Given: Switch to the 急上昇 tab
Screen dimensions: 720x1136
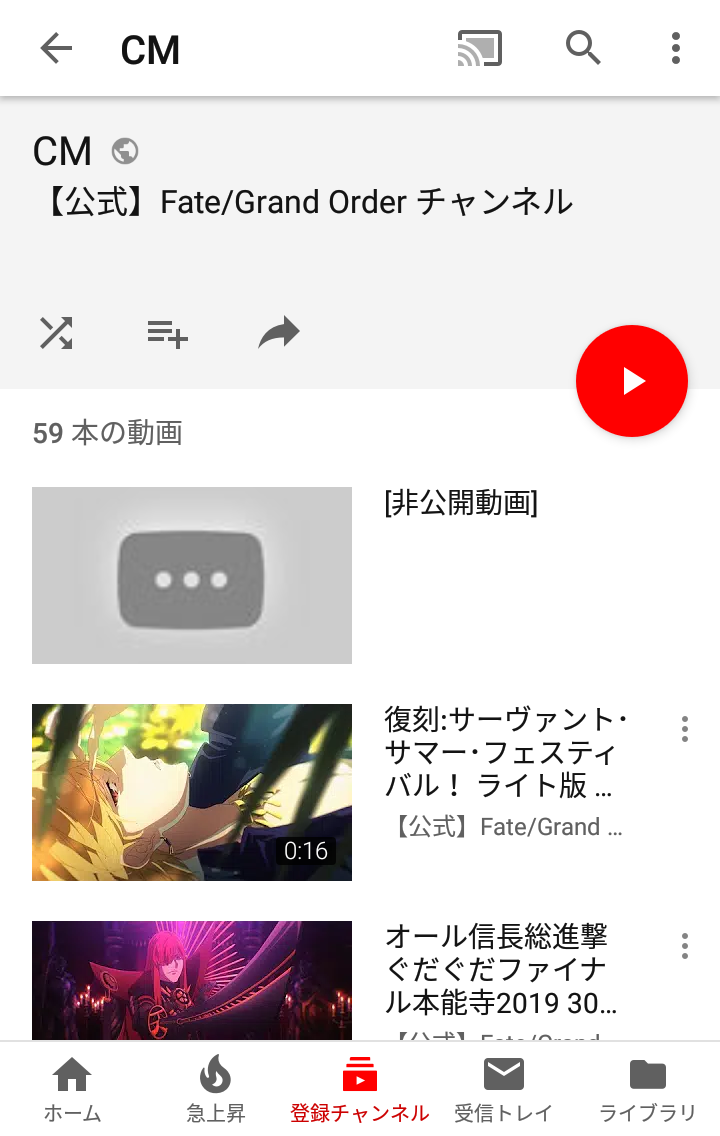Looking at the screenshot, I should [x=215, y=1089].
